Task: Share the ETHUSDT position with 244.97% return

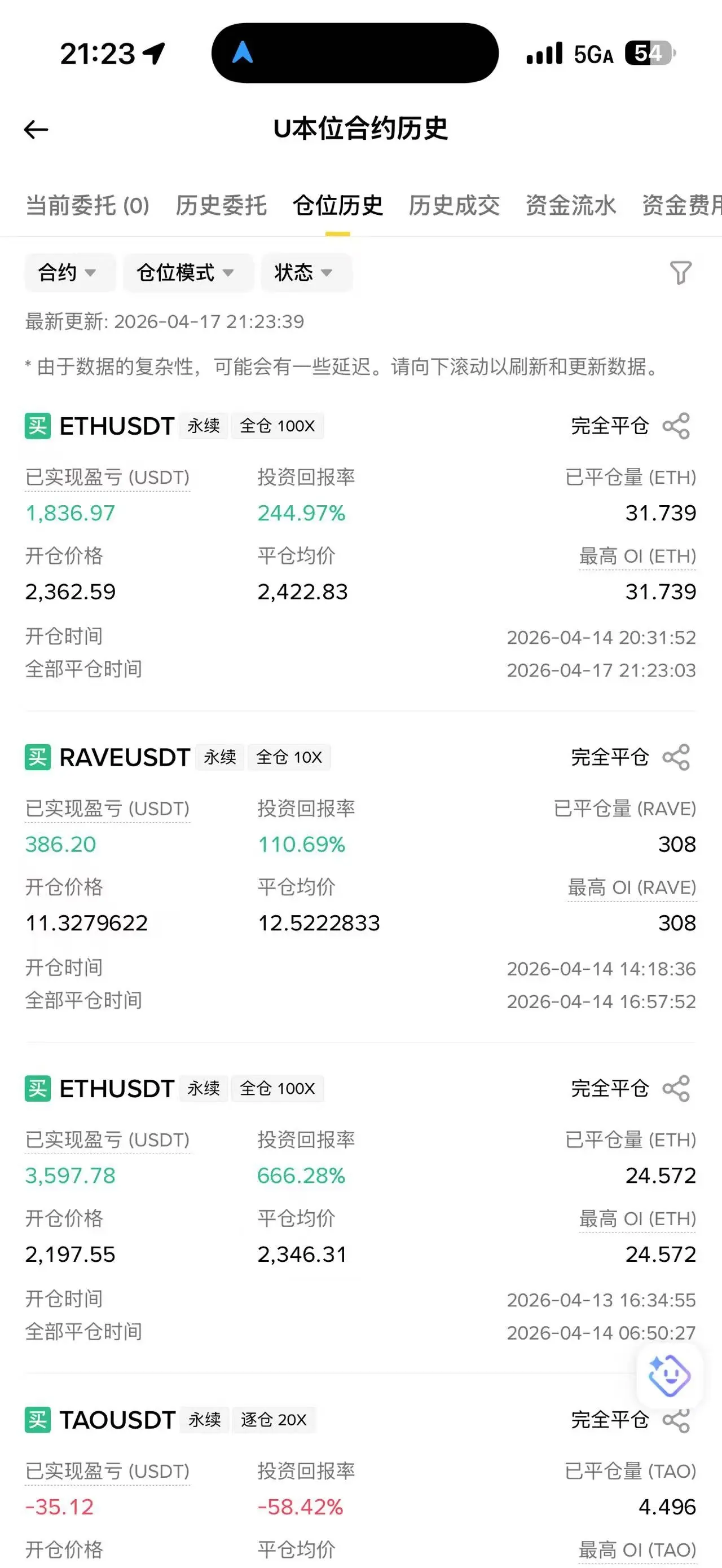Action: [x=676, y=426]
